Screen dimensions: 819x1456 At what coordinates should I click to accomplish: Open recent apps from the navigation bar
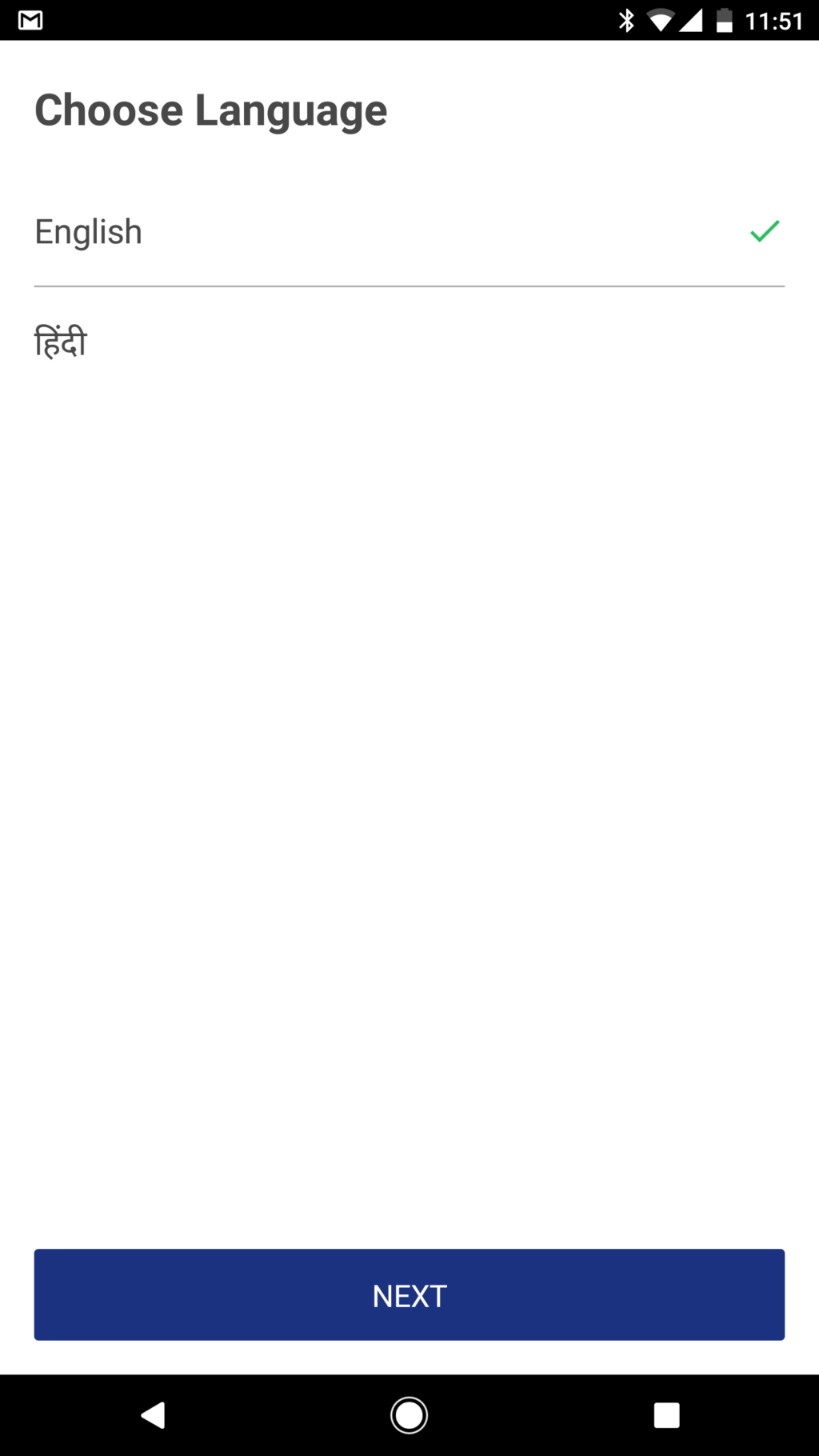666,1414
